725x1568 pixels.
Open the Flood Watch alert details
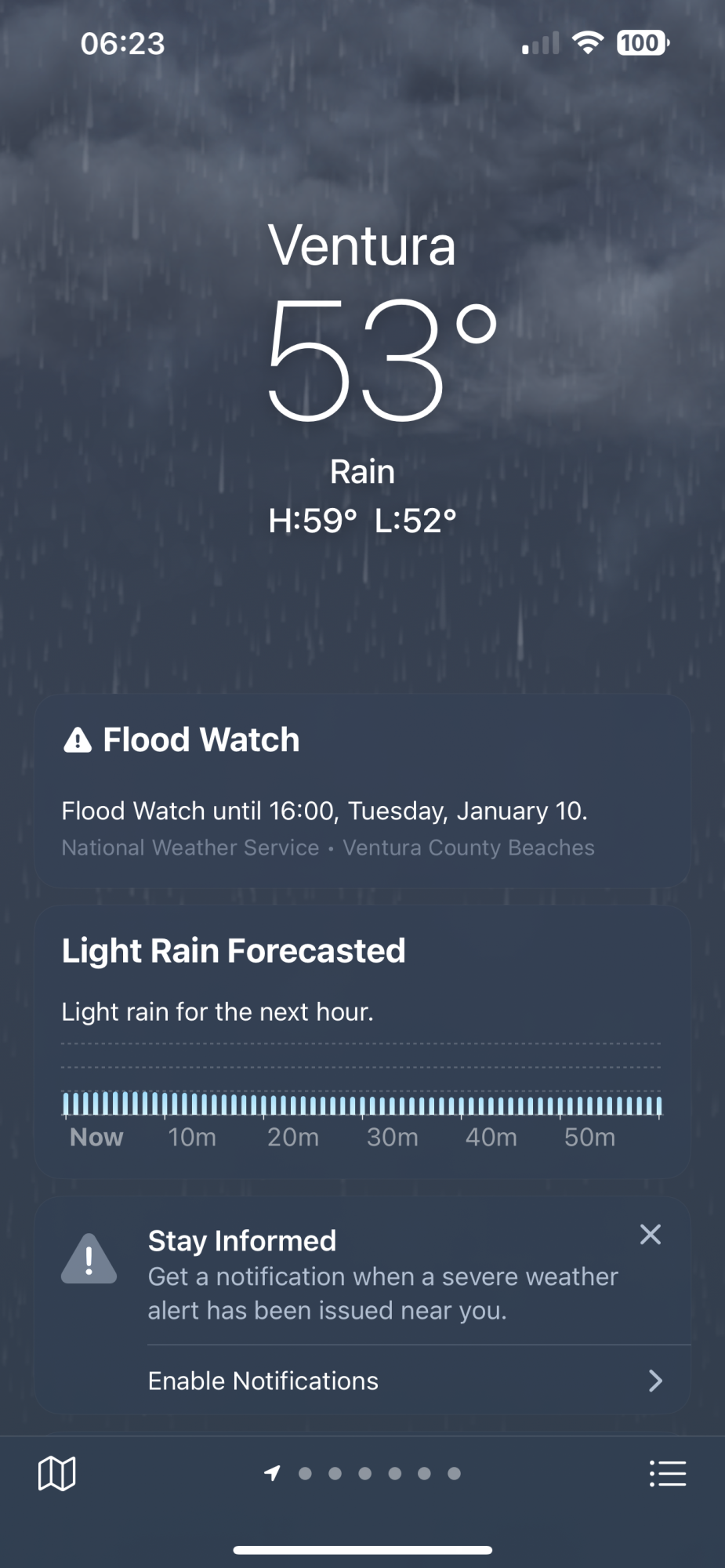point(362,790)
